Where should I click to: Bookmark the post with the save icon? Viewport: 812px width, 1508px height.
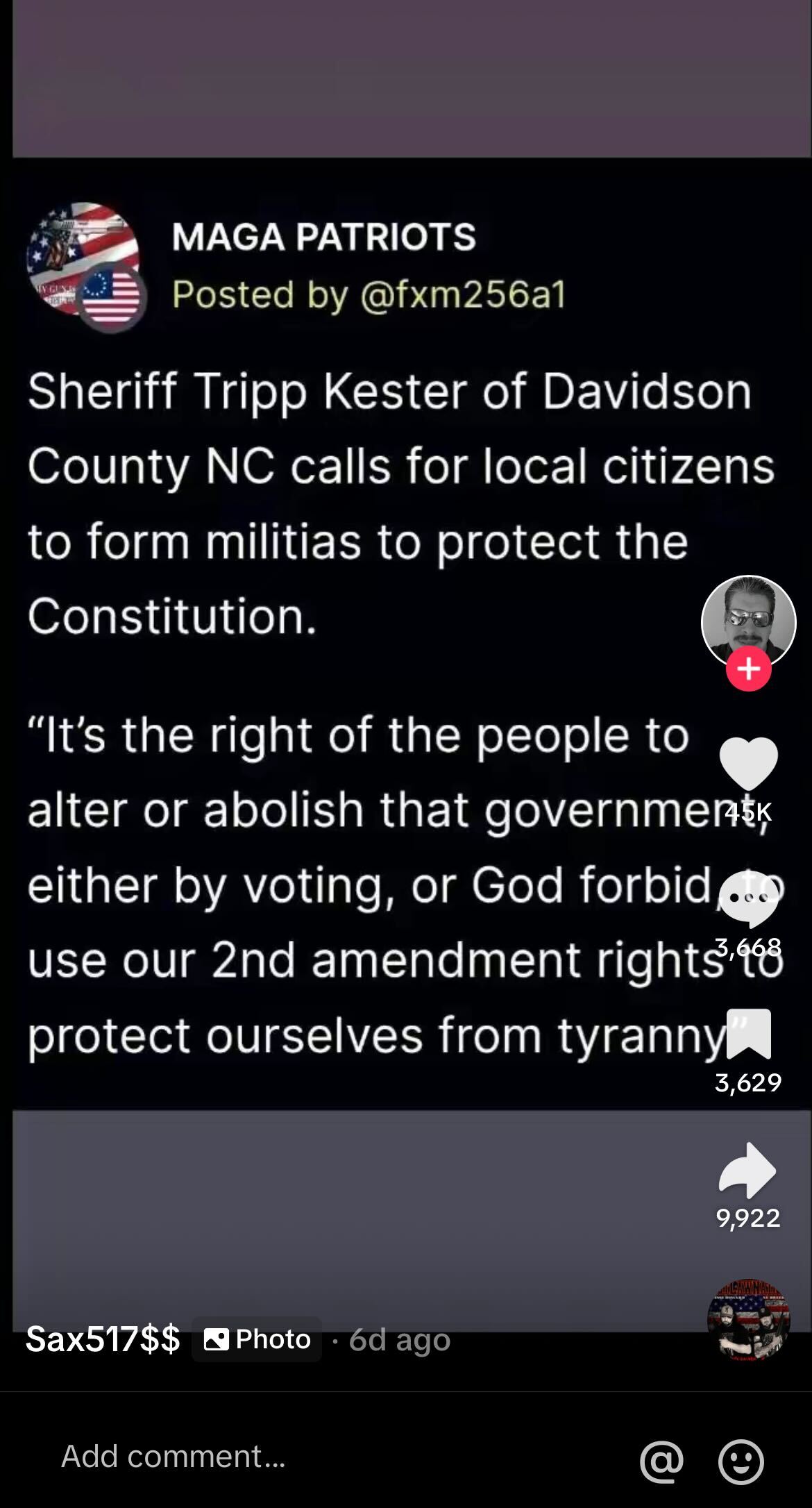point(750,1034)
